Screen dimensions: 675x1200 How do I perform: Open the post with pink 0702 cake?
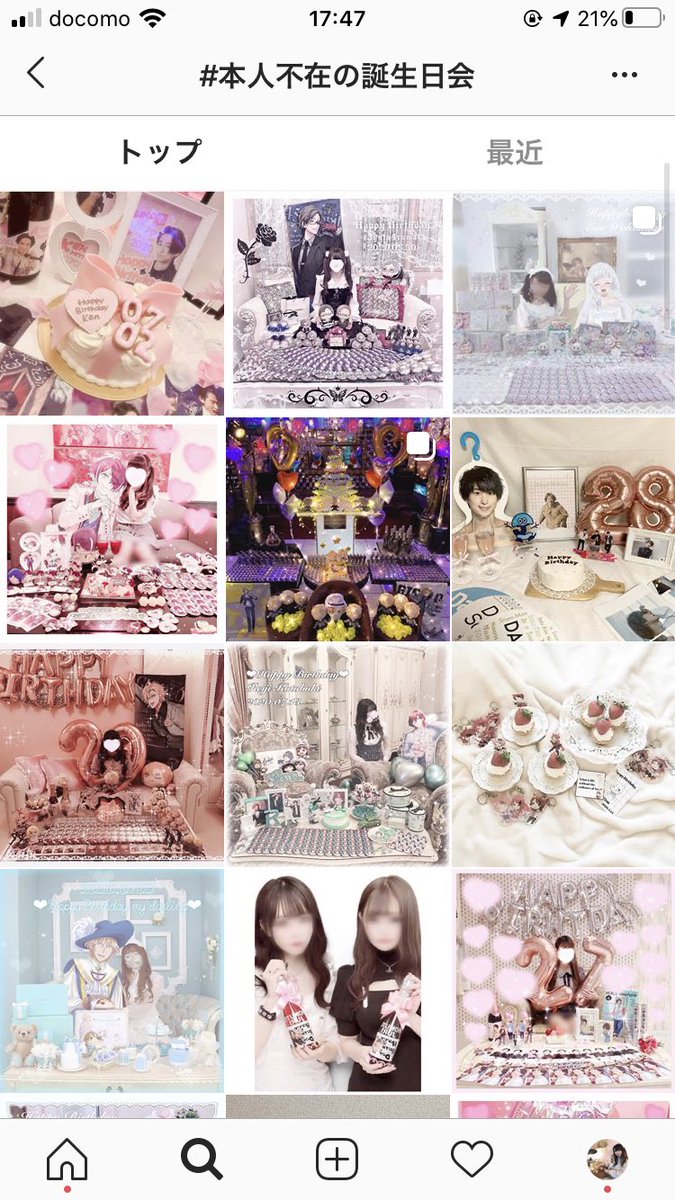(x=112, y=302)
